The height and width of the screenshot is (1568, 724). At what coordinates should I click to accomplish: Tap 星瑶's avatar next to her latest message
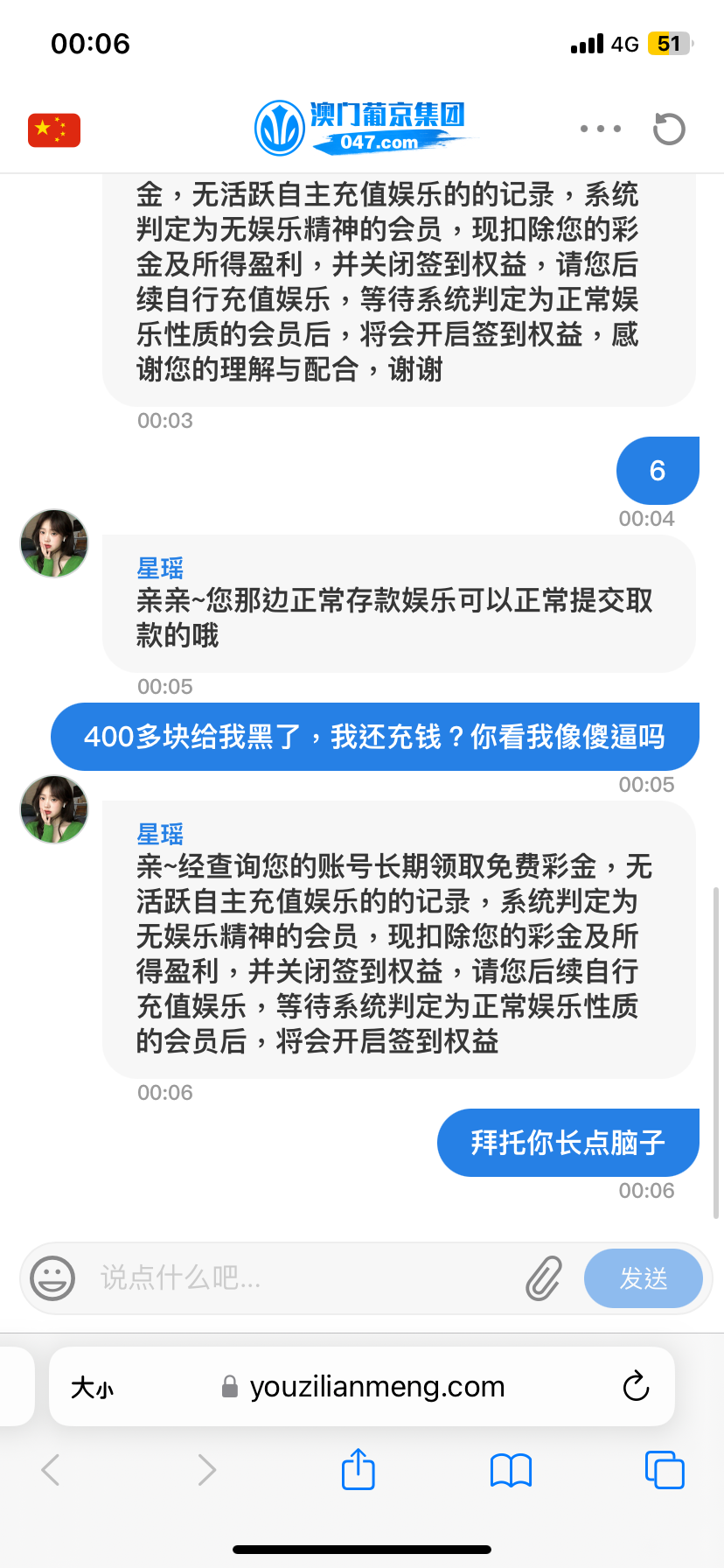tap(53, 809)
